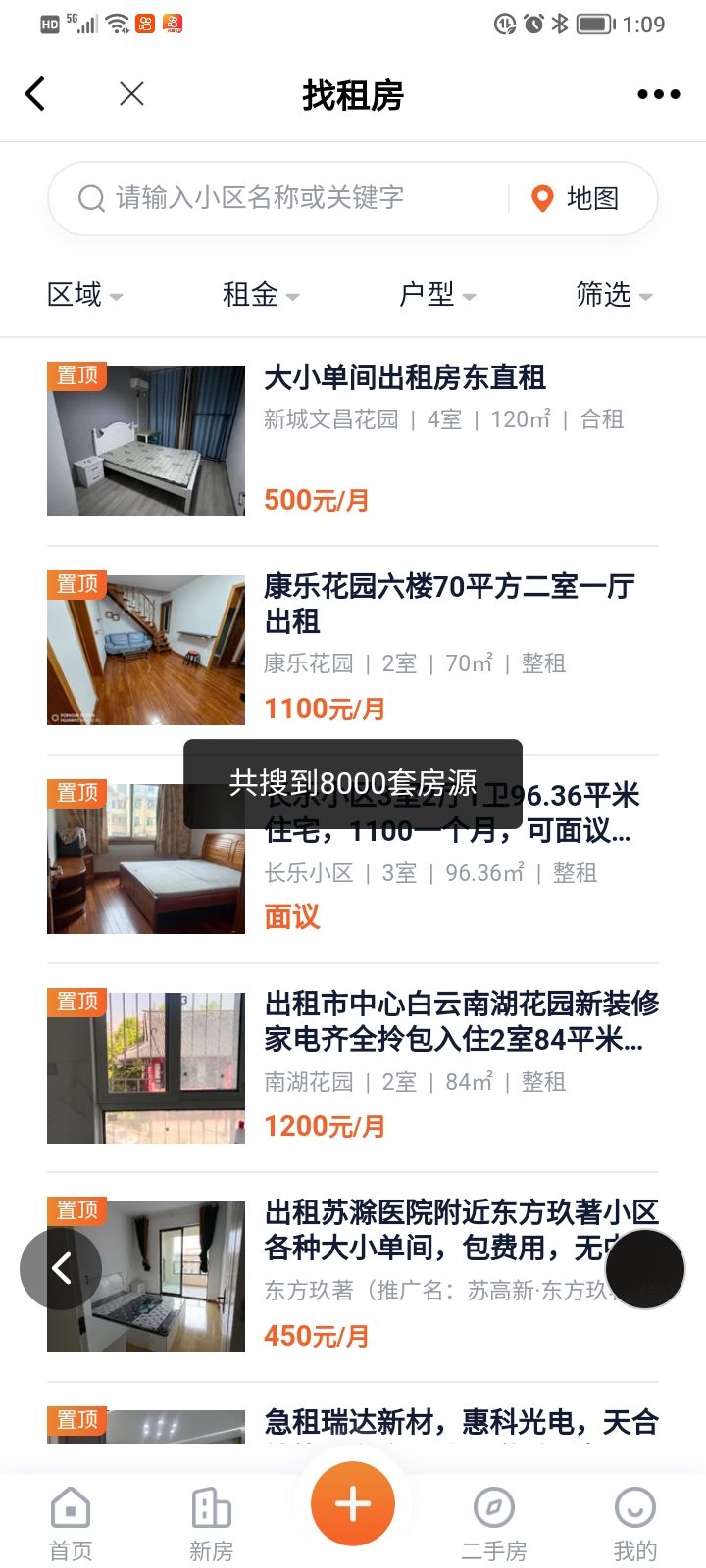The image size is (706, 1568).
Task: Switch to the 二手房 tab
Action: point(494,1523)
